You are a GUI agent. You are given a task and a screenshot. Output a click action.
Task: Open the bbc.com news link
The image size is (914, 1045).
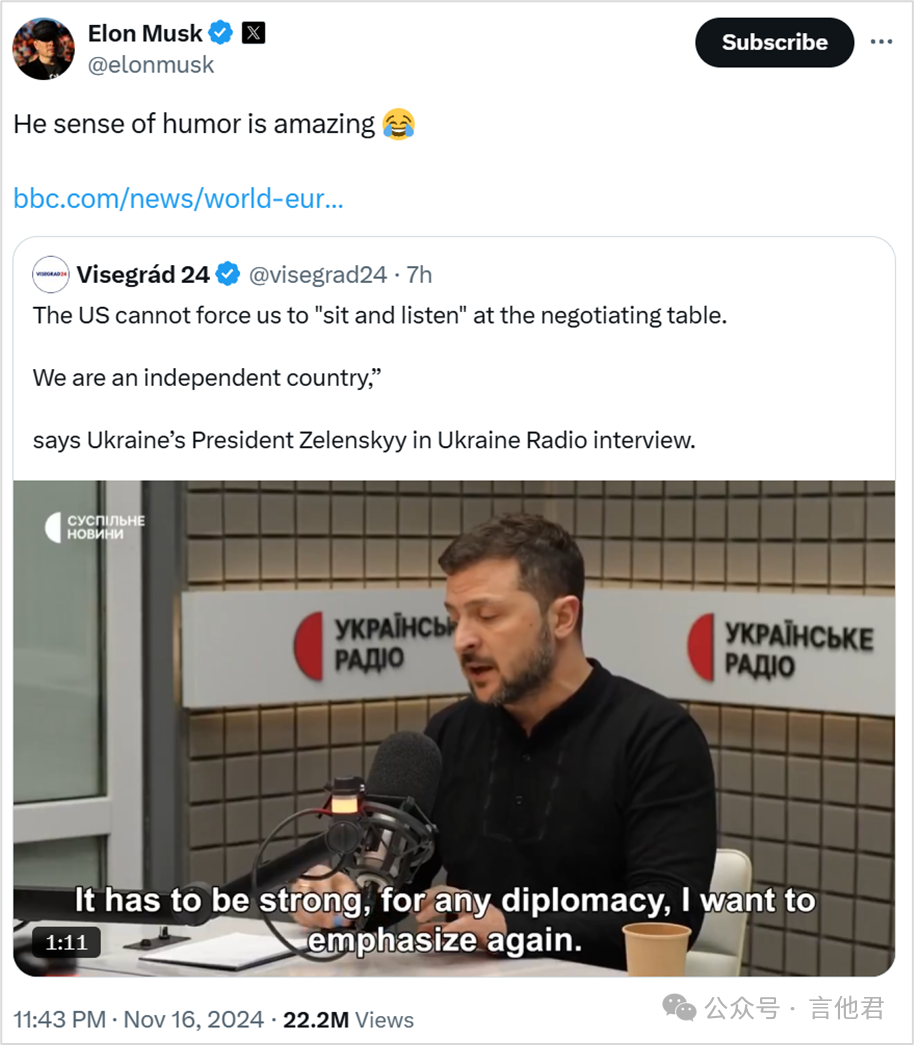tap(178, 198)
